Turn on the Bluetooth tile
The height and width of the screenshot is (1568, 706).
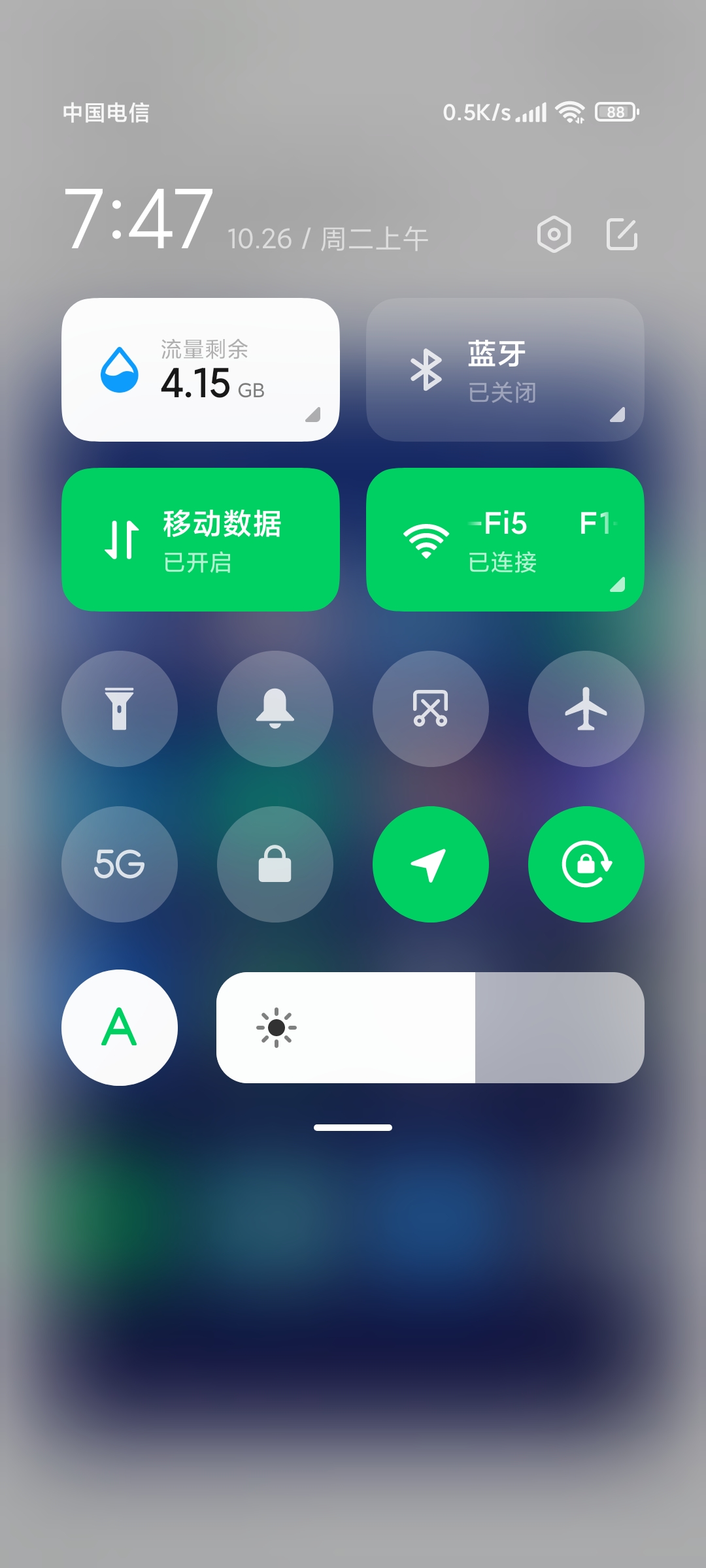click(505, 370)
